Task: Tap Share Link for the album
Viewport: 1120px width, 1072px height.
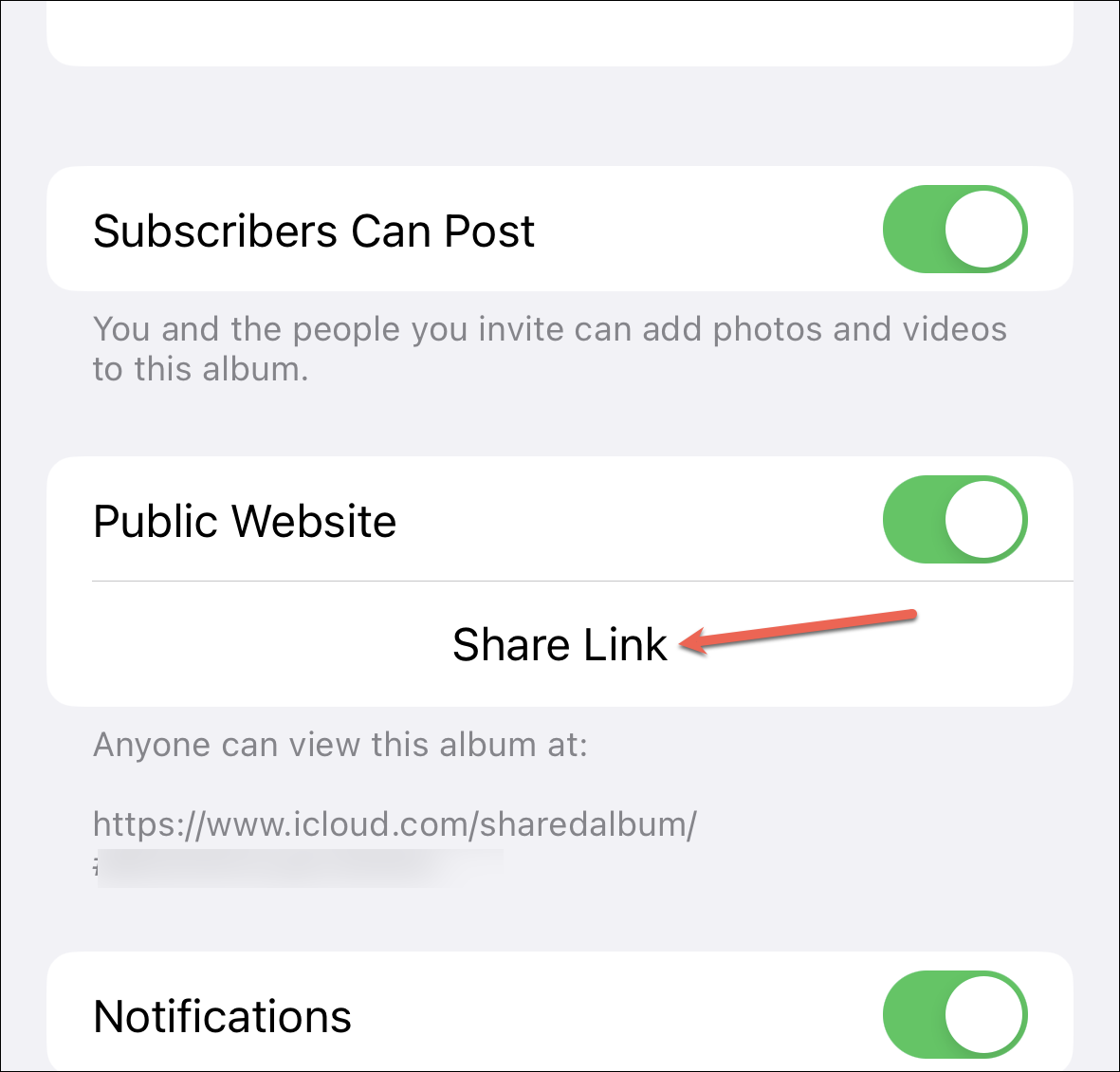Action: coord(560,645)
